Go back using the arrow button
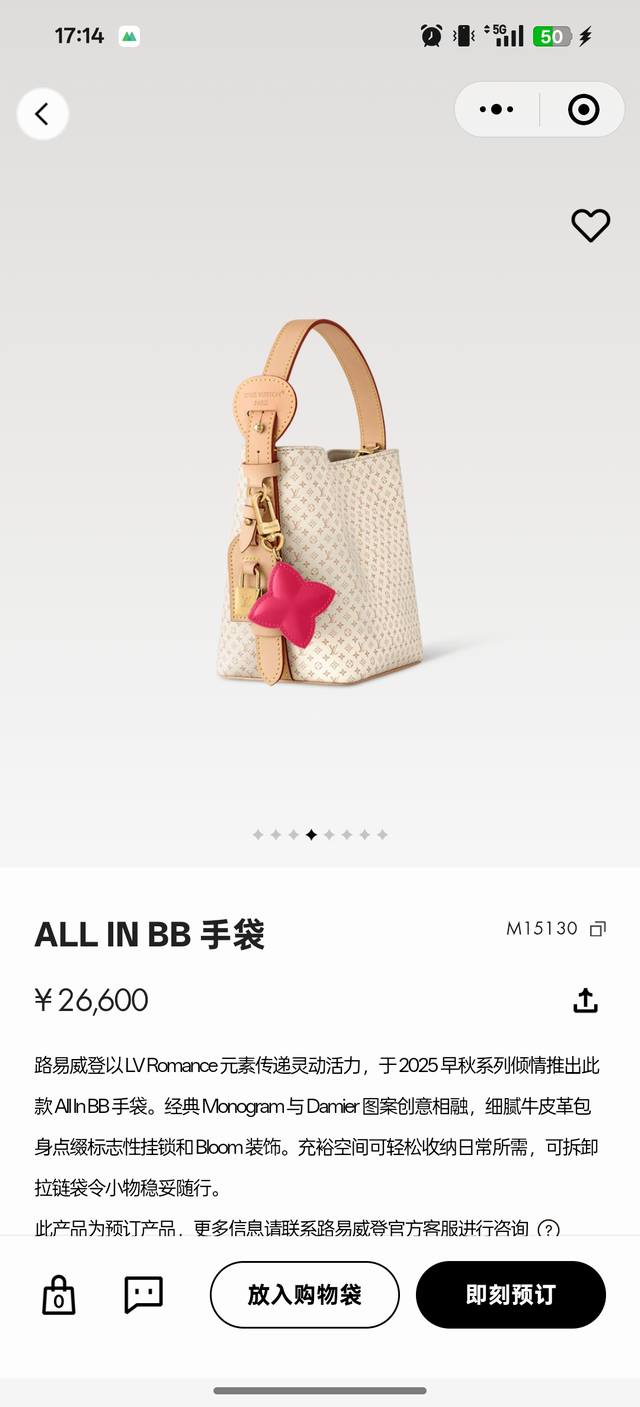Screen dimensions: 640x1407 point(42,114)
